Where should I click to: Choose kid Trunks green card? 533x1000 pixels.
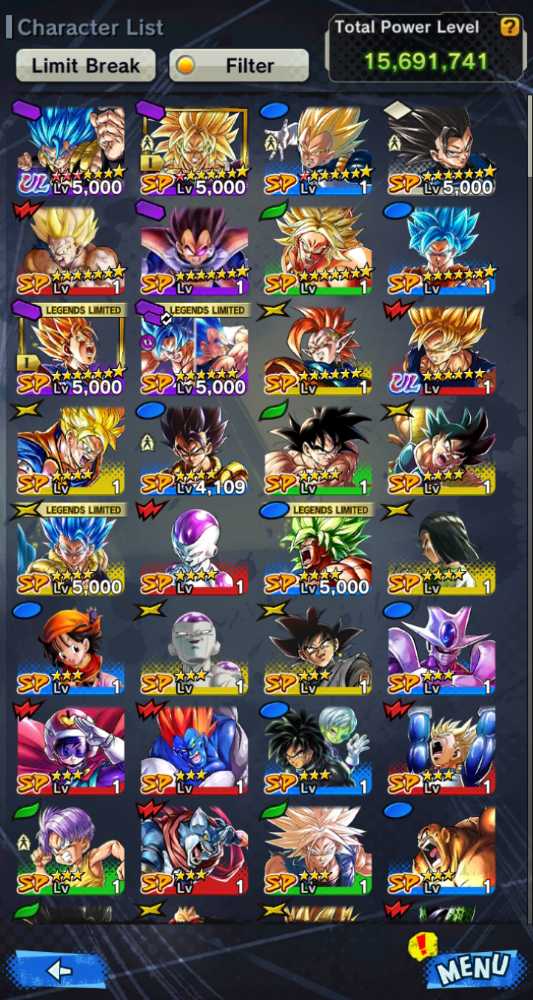tap(71, 850)
